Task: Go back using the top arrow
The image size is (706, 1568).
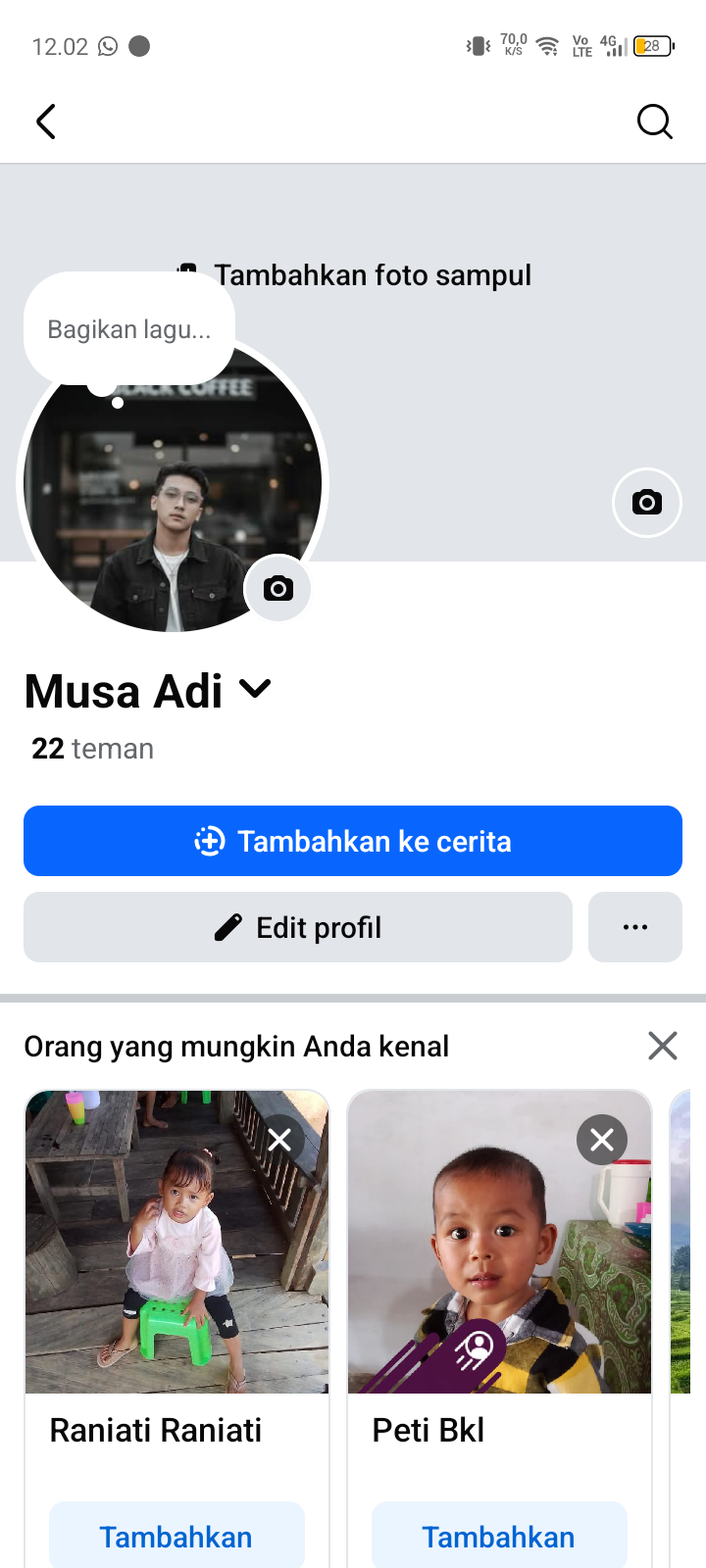Action: coord(46,122)
